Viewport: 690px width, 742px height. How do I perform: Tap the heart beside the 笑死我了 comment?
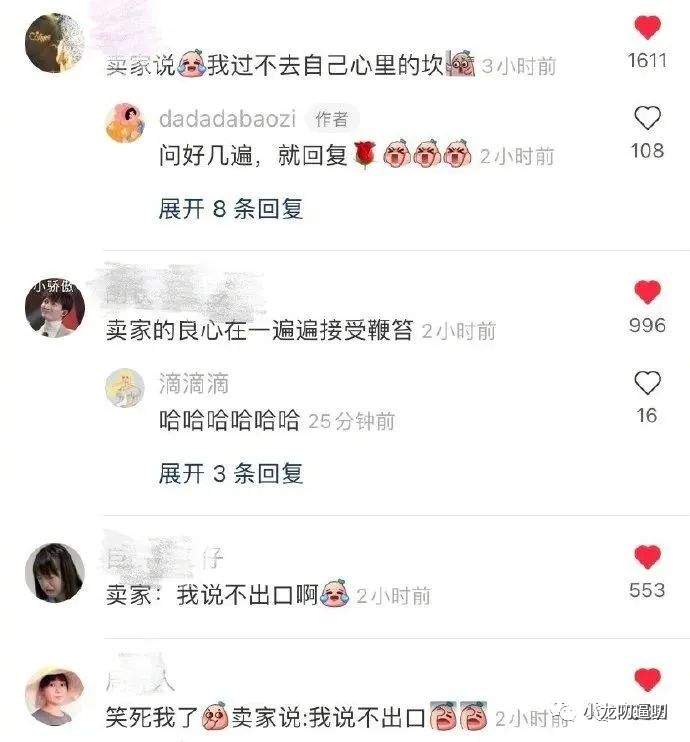click(x=648, y=682)
